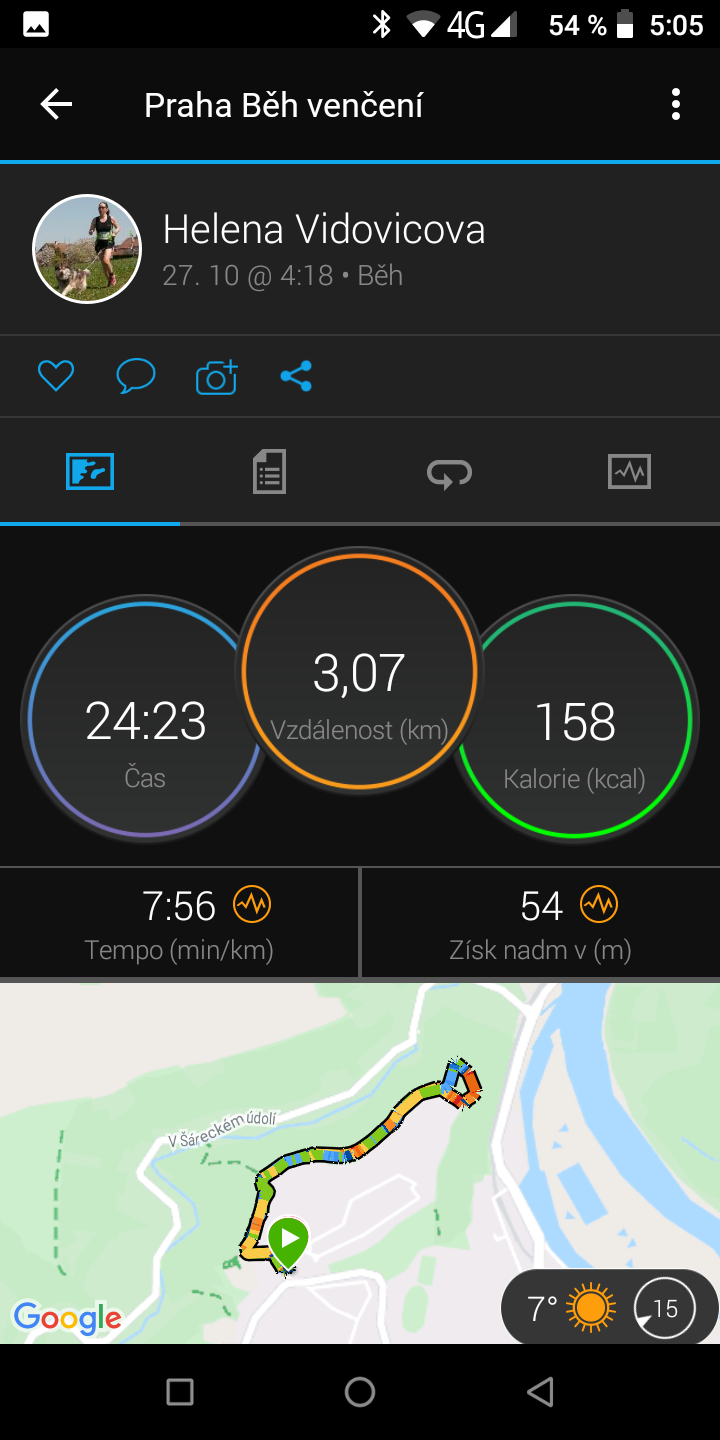This screenshot has width=720, height=1440.
Task: Switch to the charts tab
Action: tap(629, 471)
